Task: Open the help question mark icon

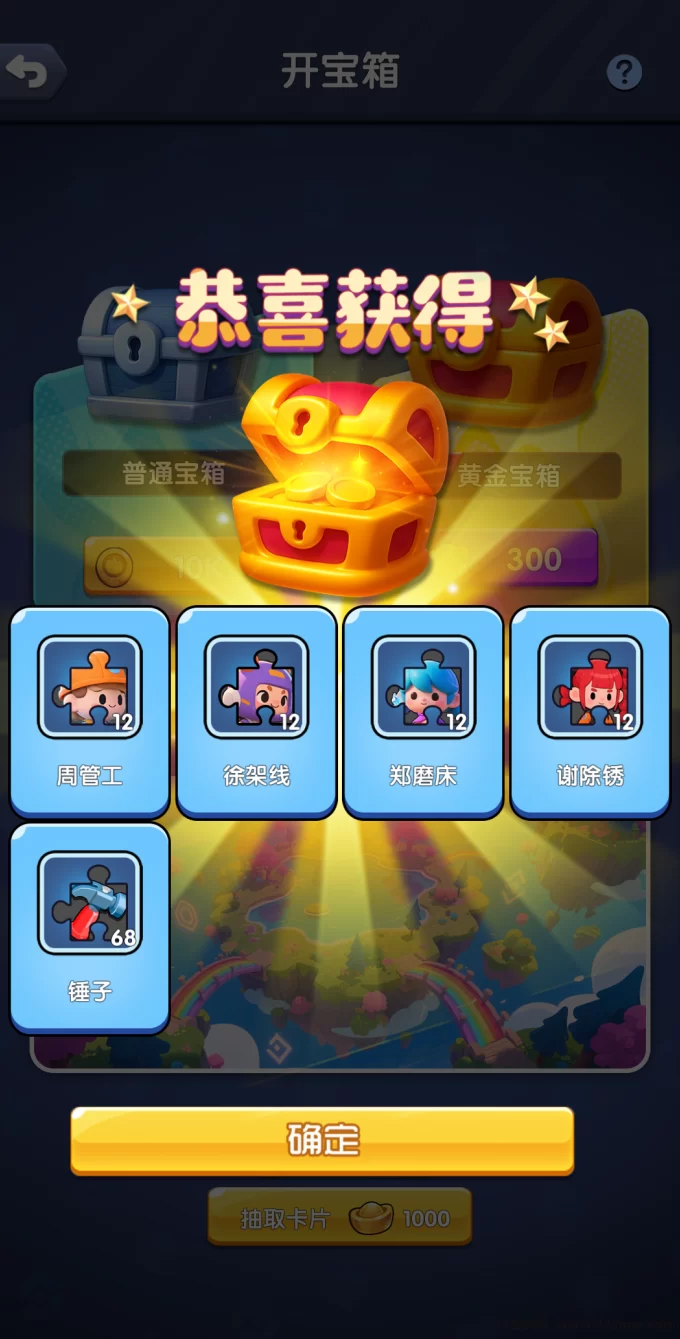Action: [624, 72]
